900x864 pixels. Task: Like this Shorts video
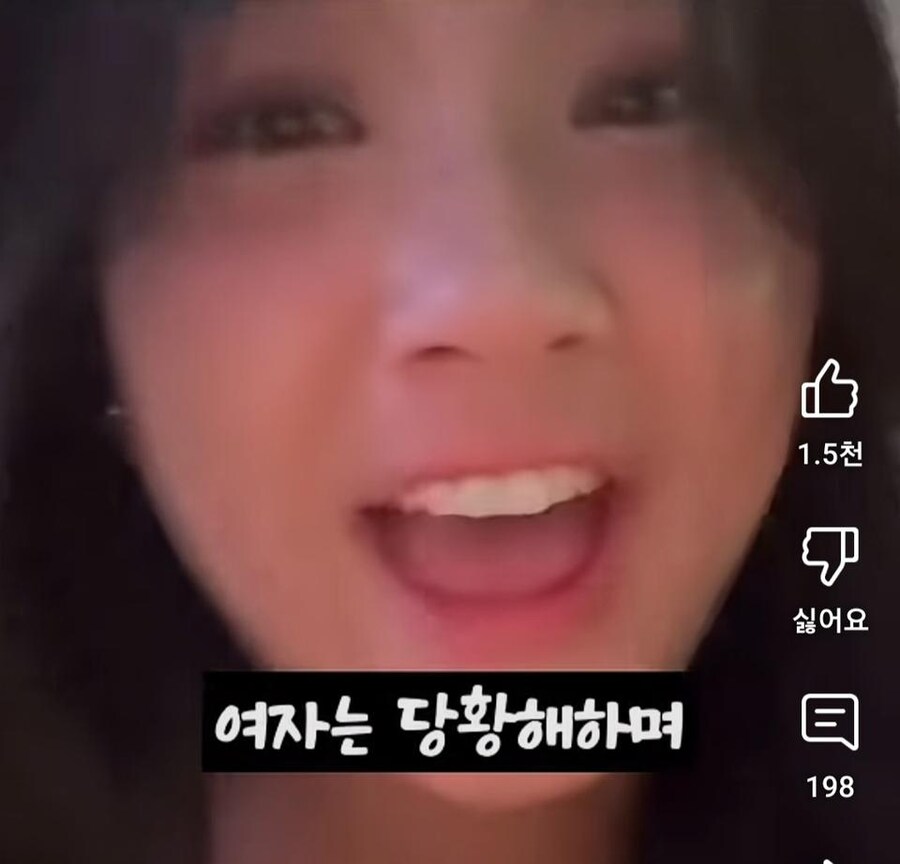(829, 392)
